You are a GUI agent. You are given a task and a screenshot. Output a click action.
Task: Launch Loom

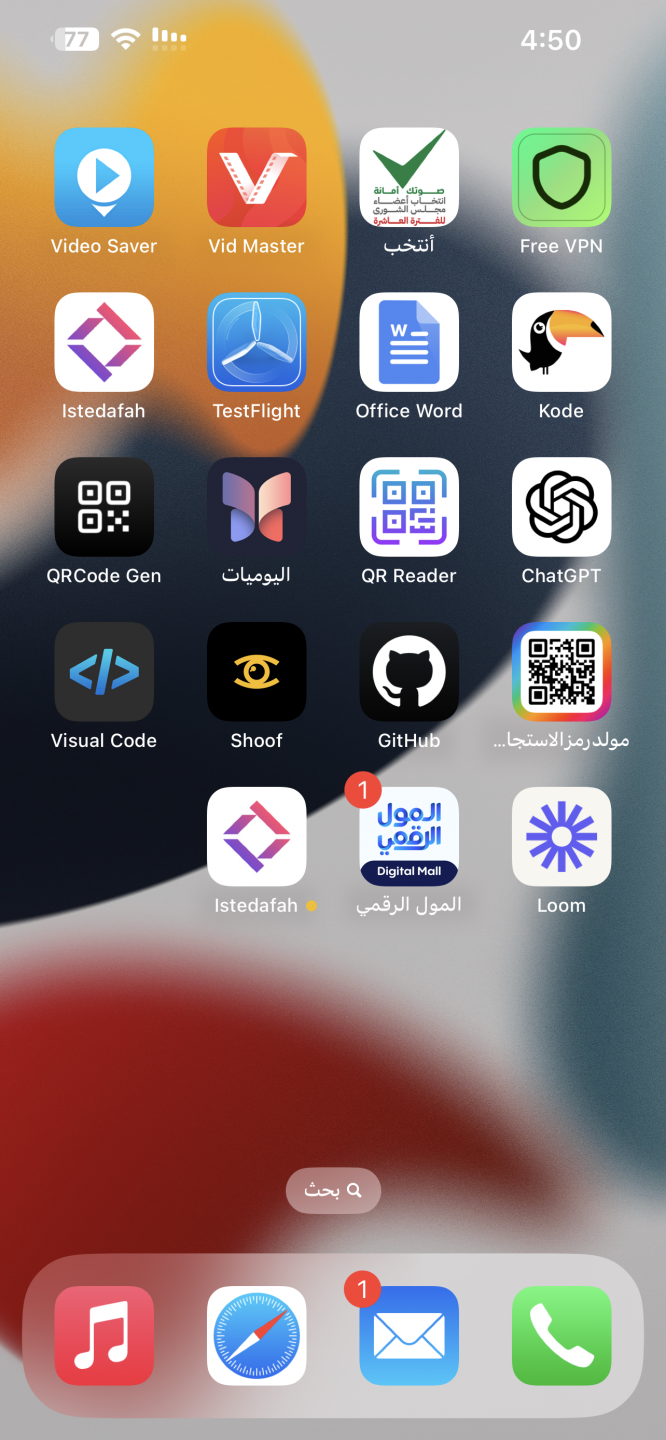pos(561,837)
